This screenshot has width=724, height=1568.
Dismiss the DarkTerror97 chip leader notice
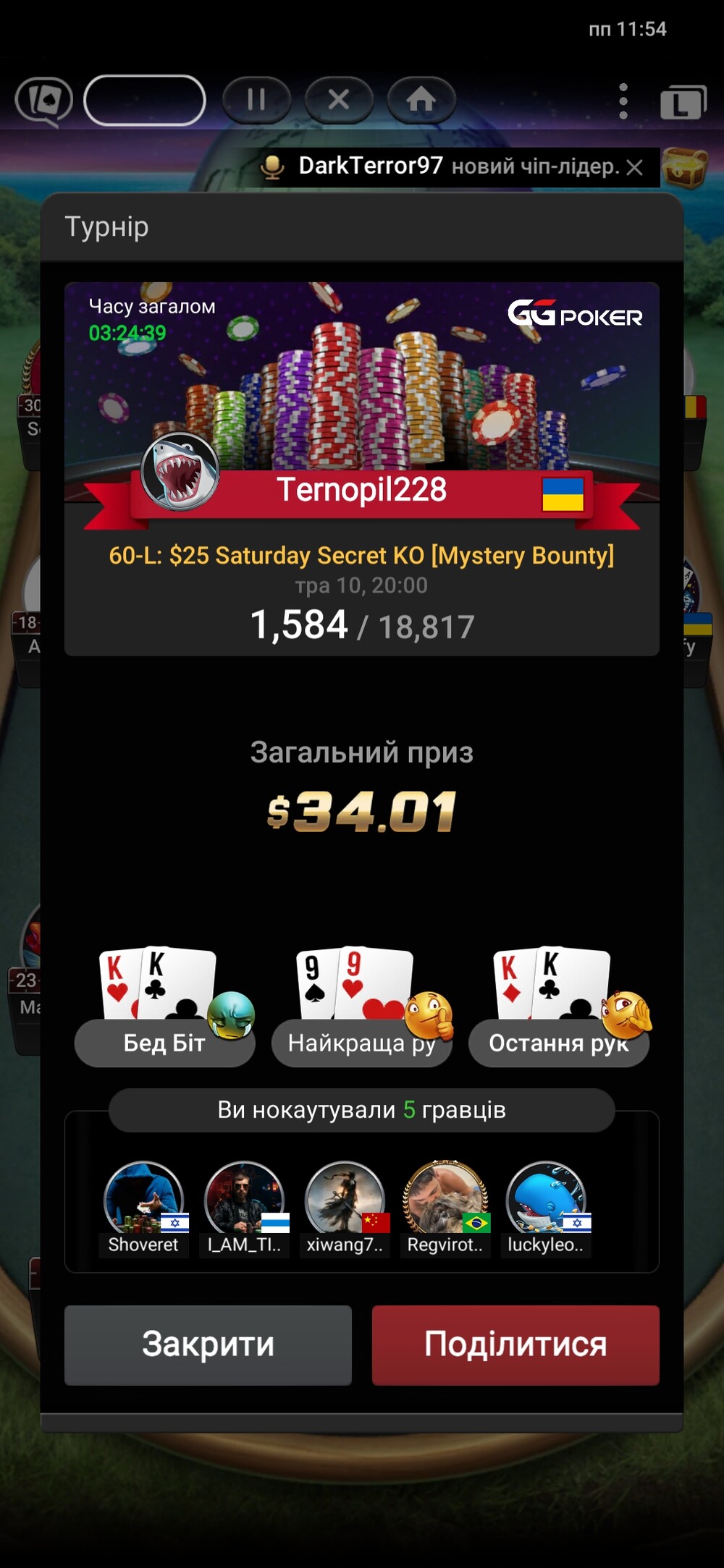point(635,168)
